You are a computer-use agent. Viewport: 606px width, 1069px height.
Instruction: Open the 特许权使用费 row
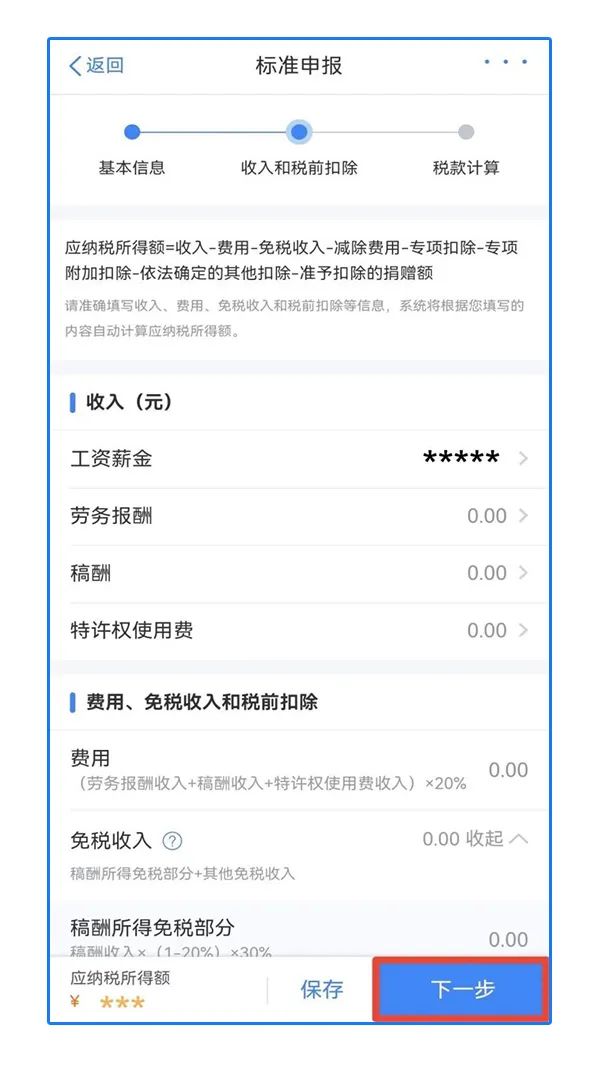point(299,631)
